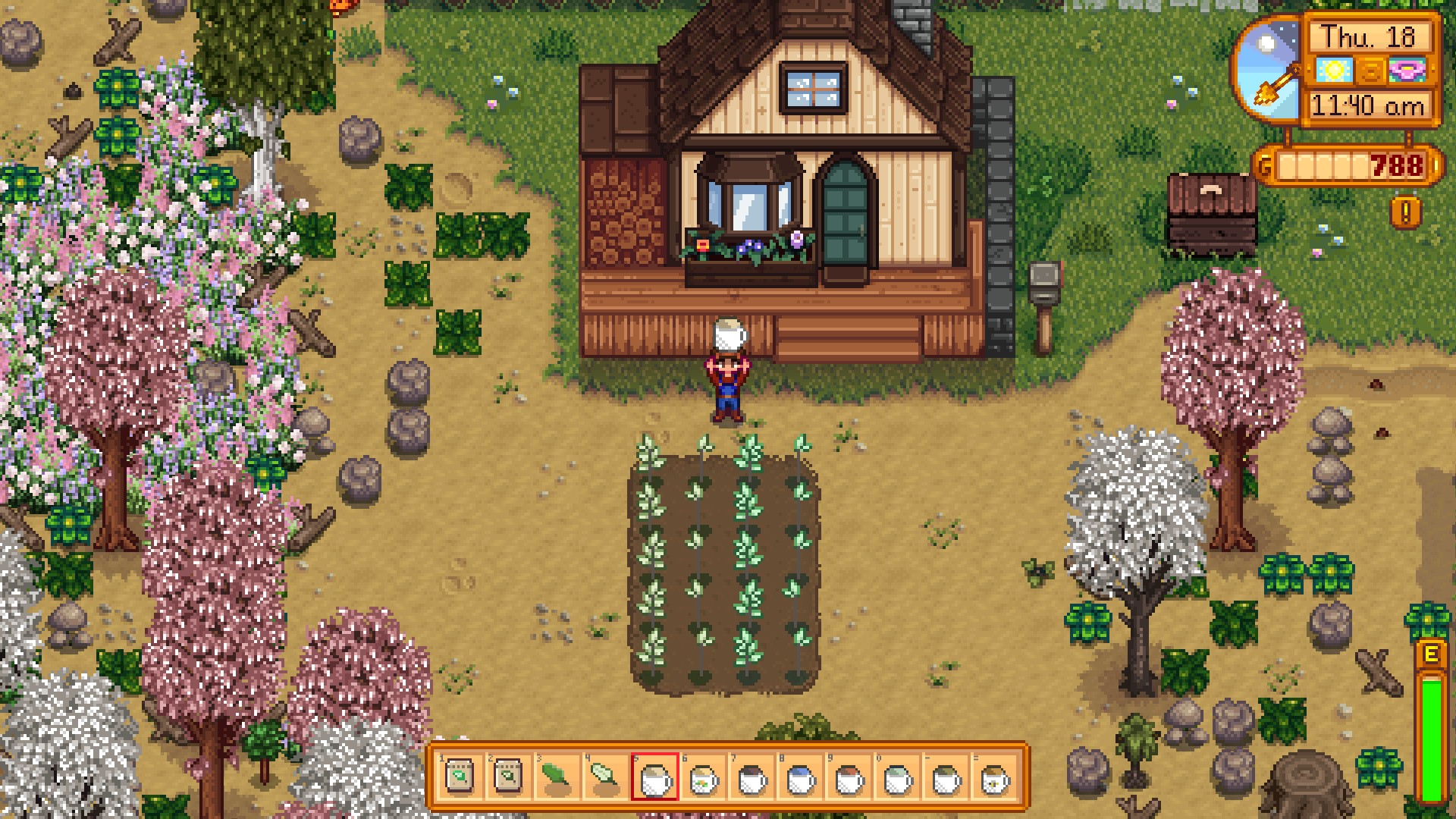Select pale green leaf in slot 4
Viewport: 1456px width, 819px height.
point(605,777)
